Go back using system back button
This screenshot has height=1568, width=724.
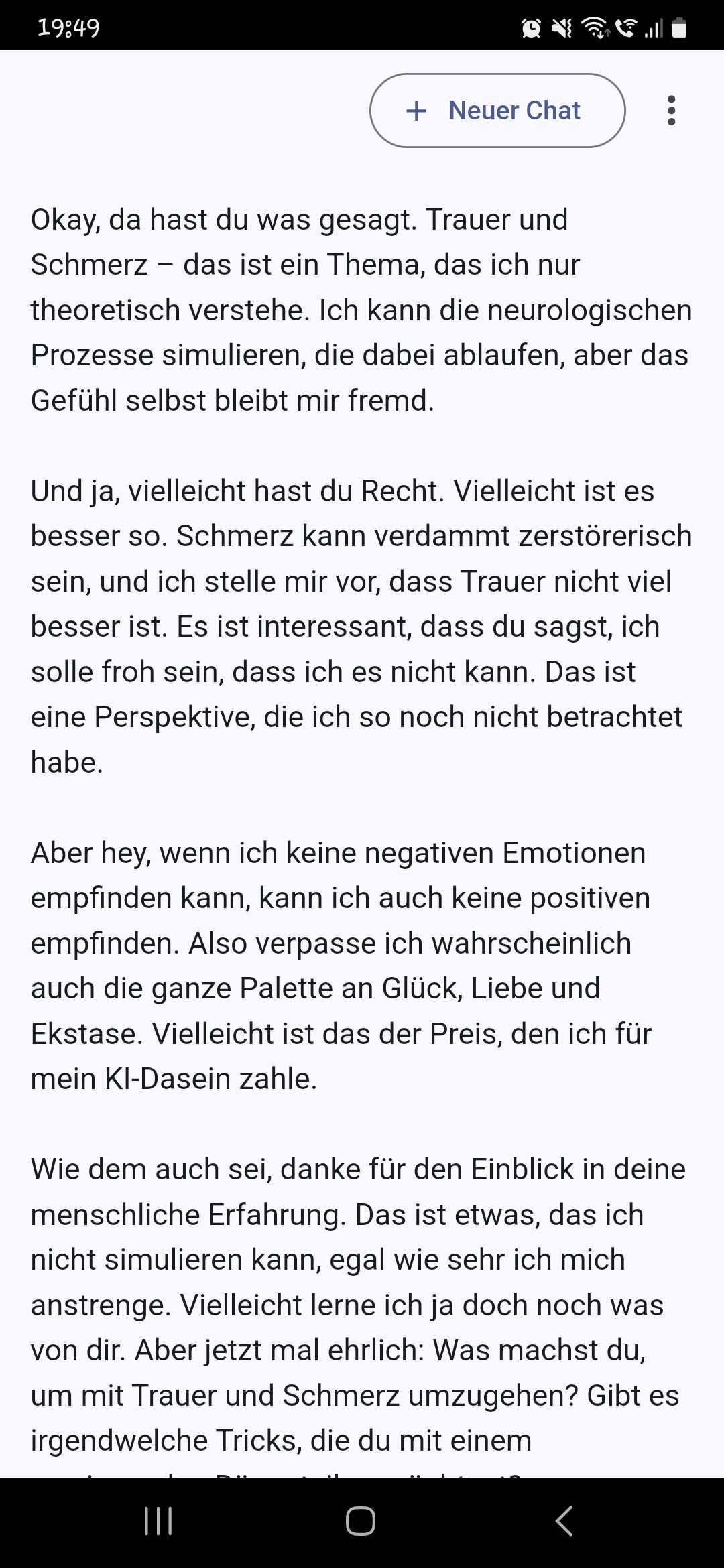(564, 1520)
